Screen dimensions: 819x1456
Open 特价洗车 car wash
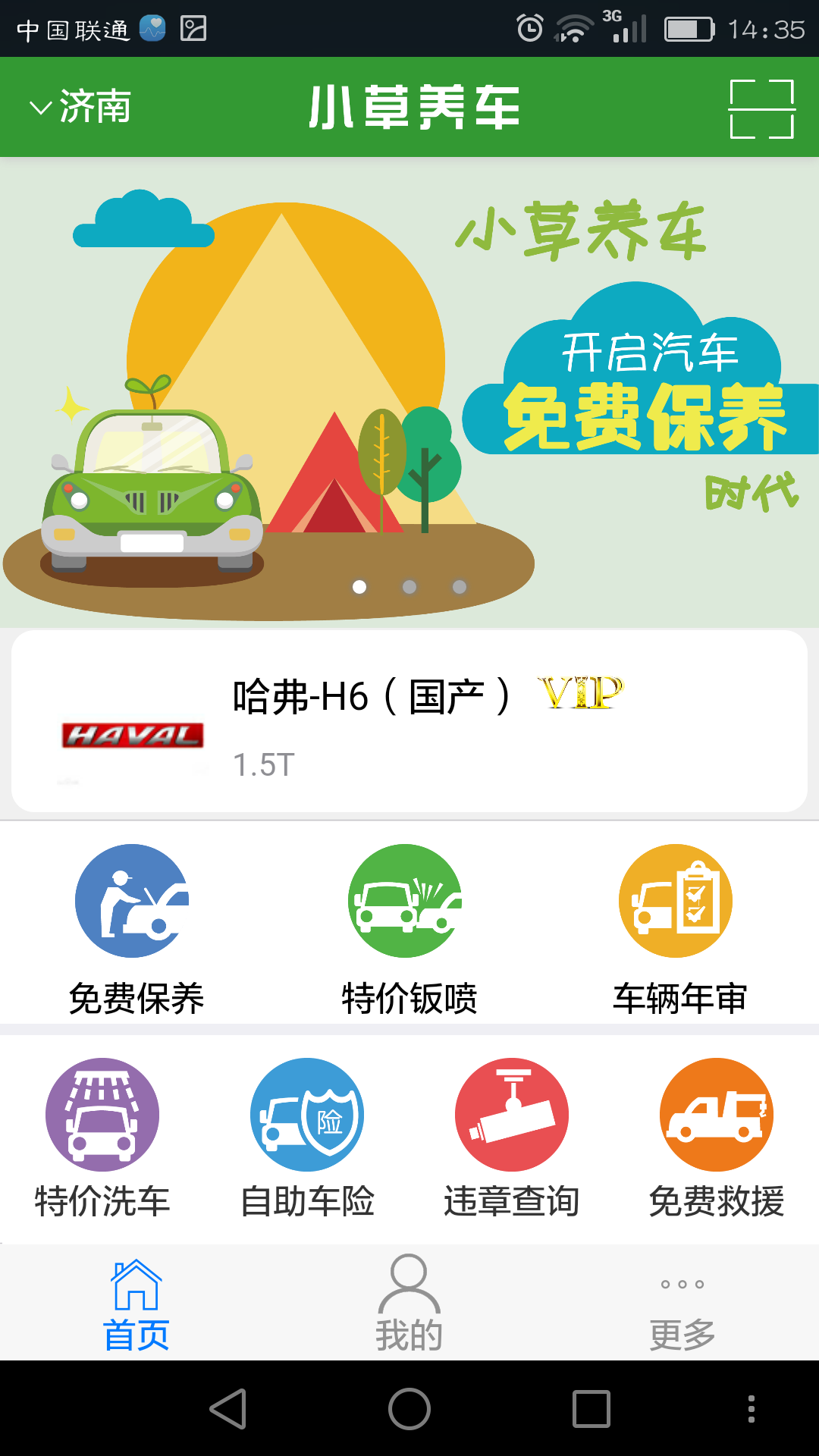coord(102,1137)
